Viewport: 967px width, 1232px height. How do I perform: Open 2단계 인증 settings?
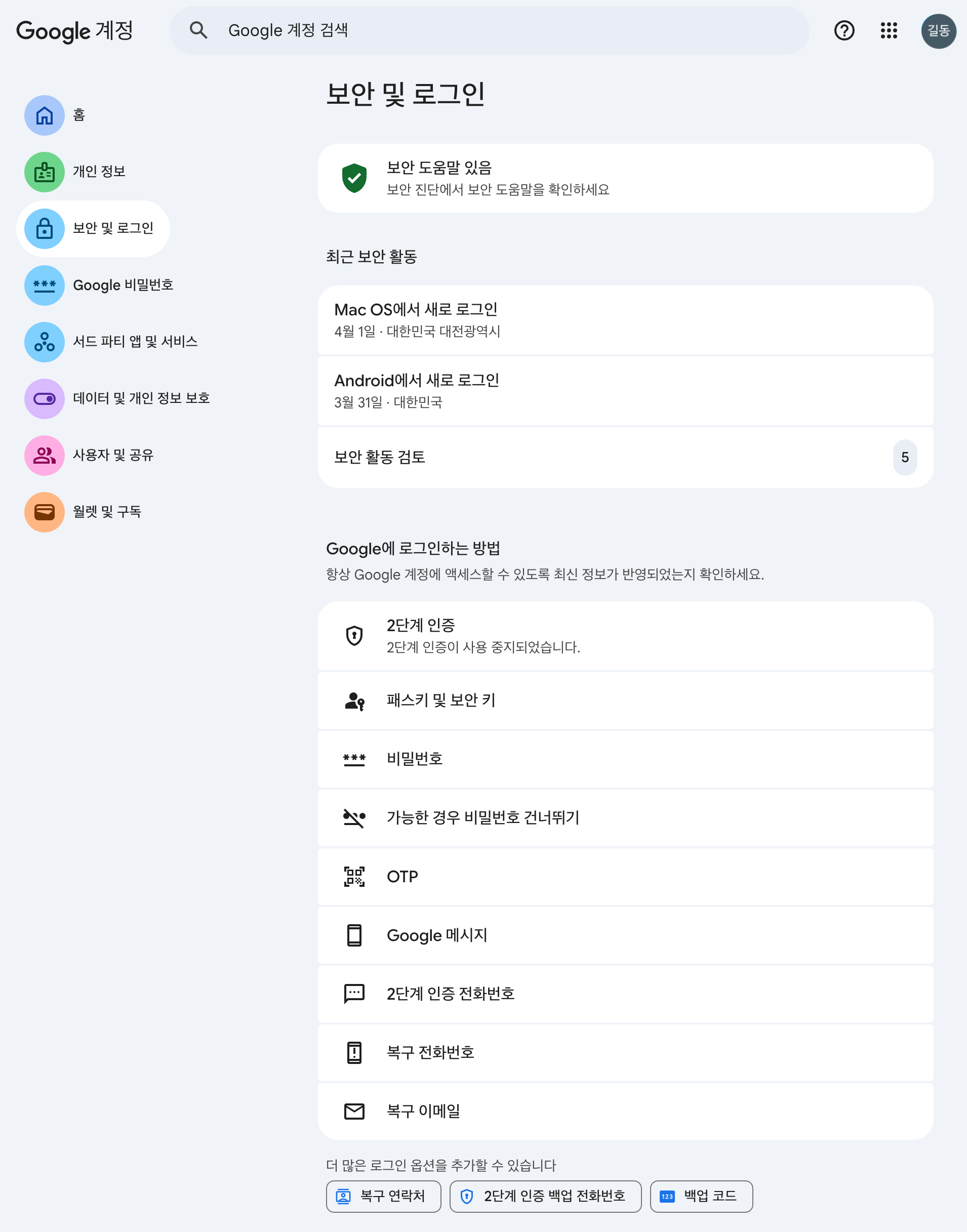[x=625, y=636]
